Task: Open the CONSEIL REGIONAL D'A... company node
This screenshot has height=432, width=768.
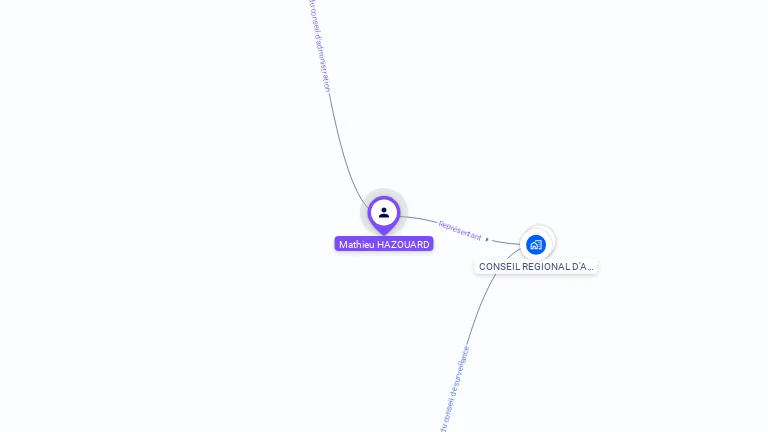Action: [536, 244]
